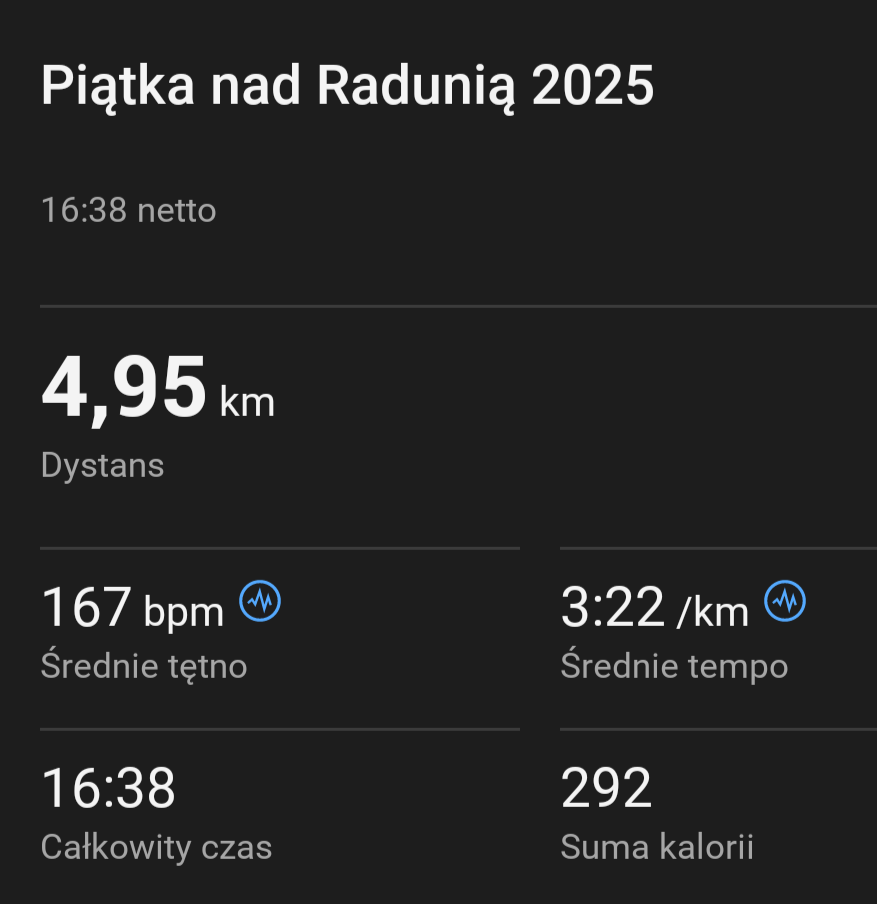Open the pace chart icon beside 3:22 /km

pyautogui.click(x=785, y=601)
